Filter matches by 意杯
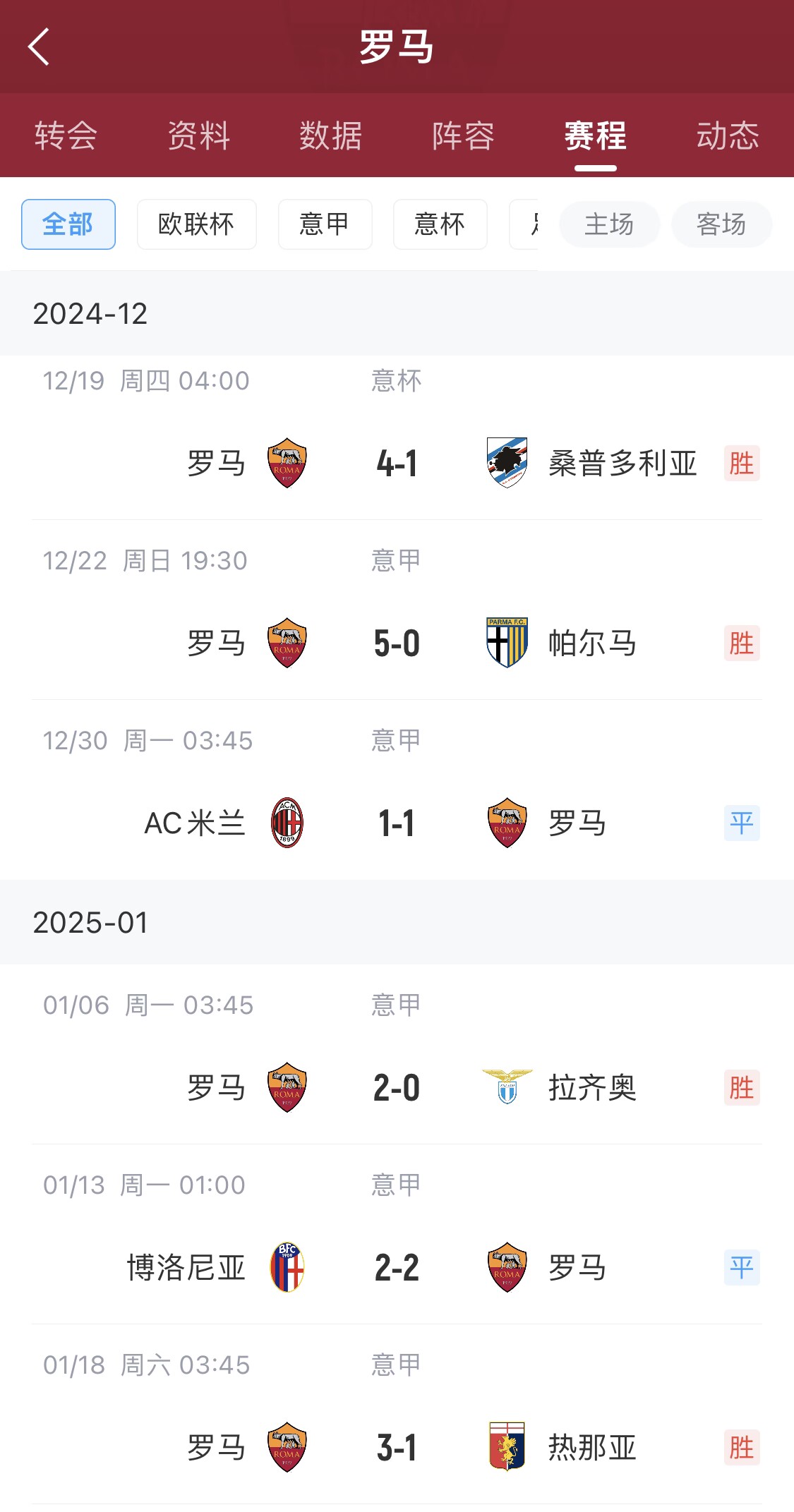Image resolution: width=794 pixels, height=1512 pixels. pos(440,224)
